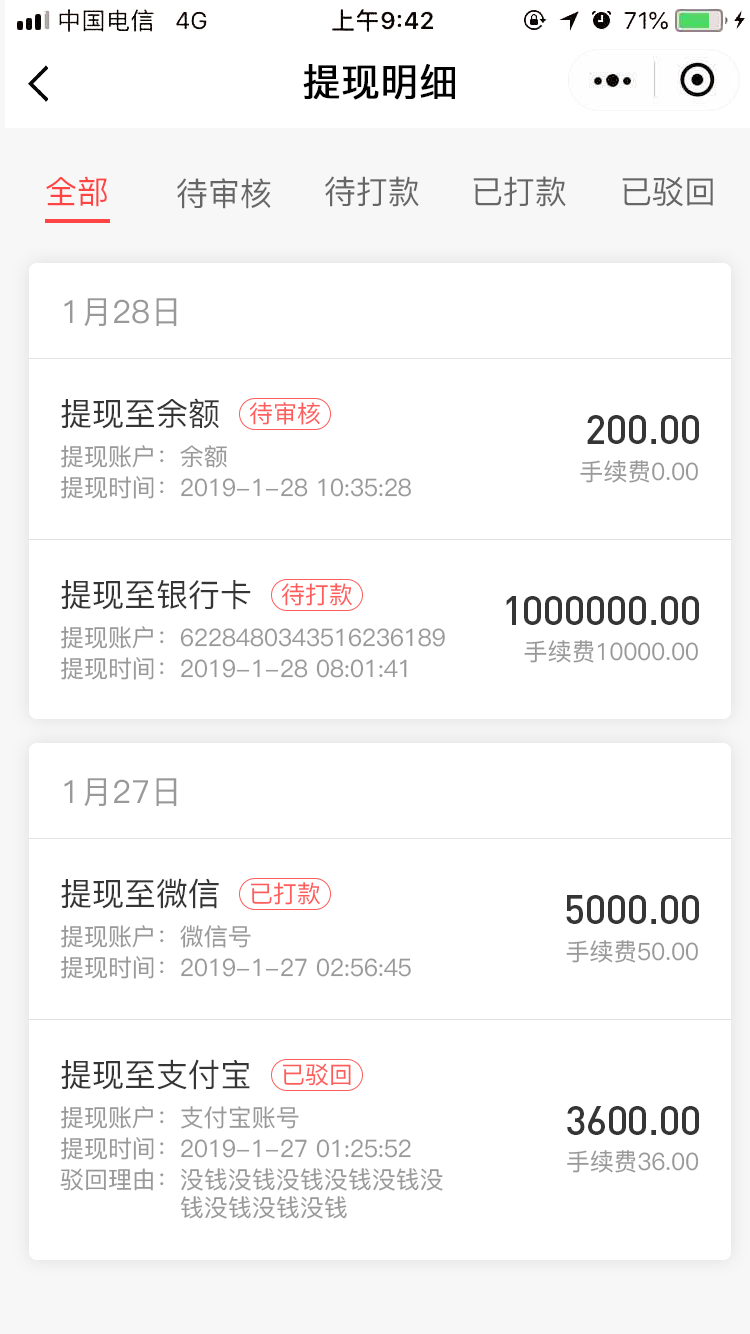Go back using the top-left arrow

[x=38, y=83]
